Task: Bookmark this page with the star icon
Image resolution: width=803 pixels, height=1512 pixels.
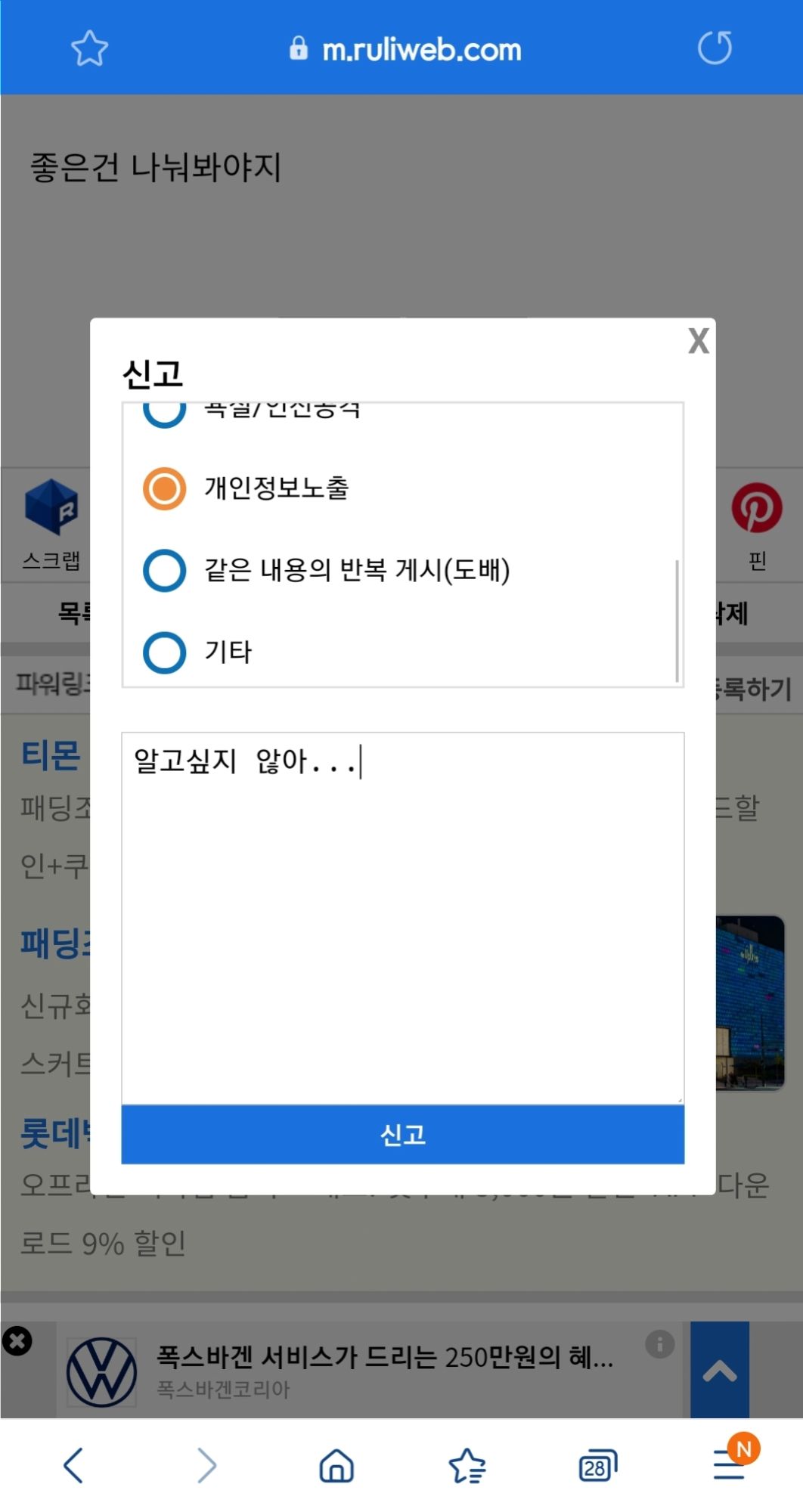Action: coord(89,48)
